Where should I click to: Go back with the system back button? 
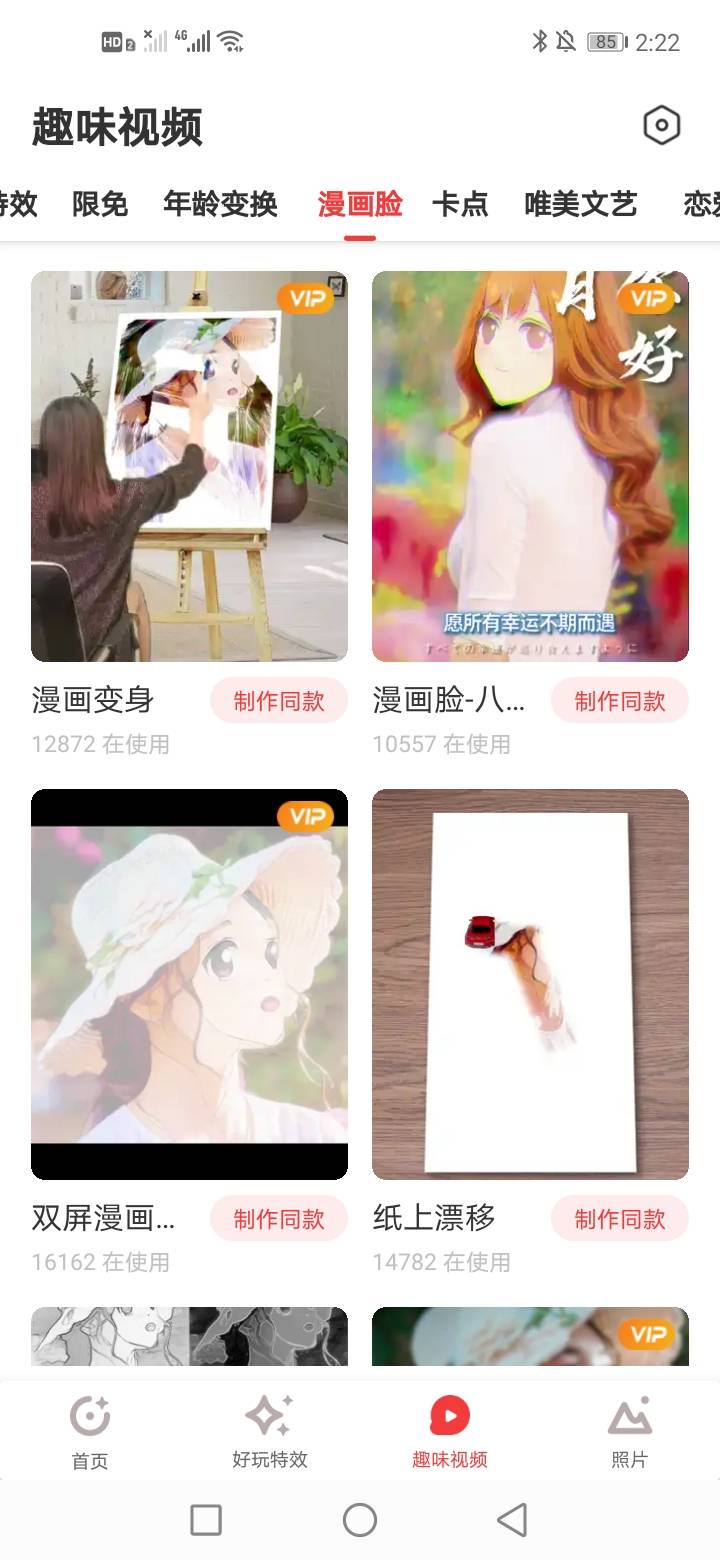(512, 1520)
